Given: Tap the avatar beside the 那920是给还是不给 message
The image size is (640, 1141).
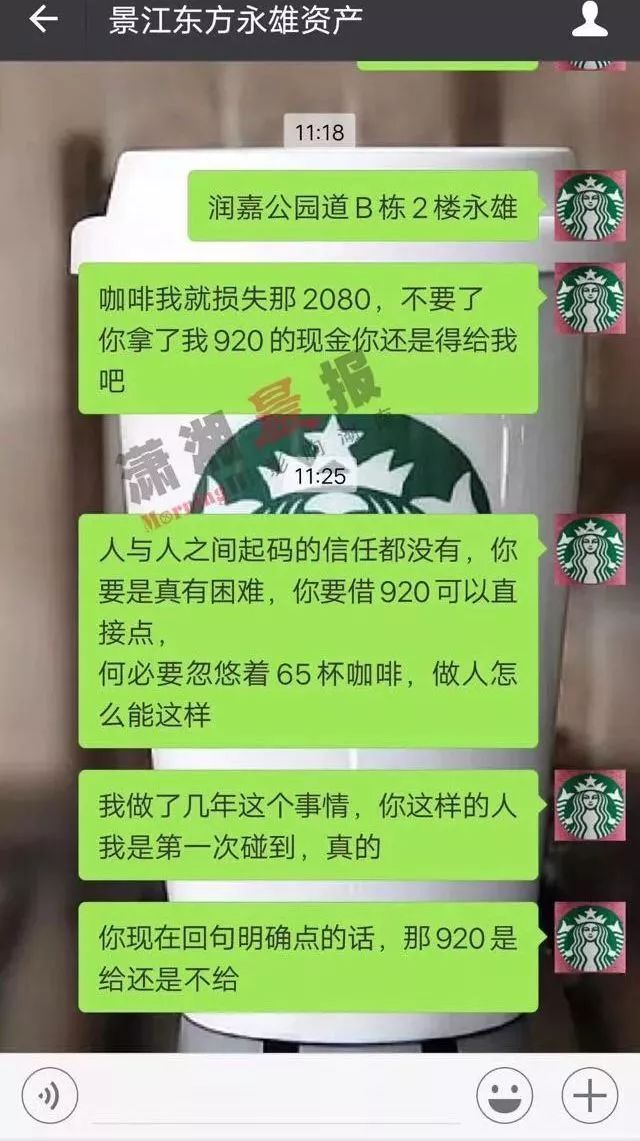Looking at the screenshot, I should [x=589, y=937].
